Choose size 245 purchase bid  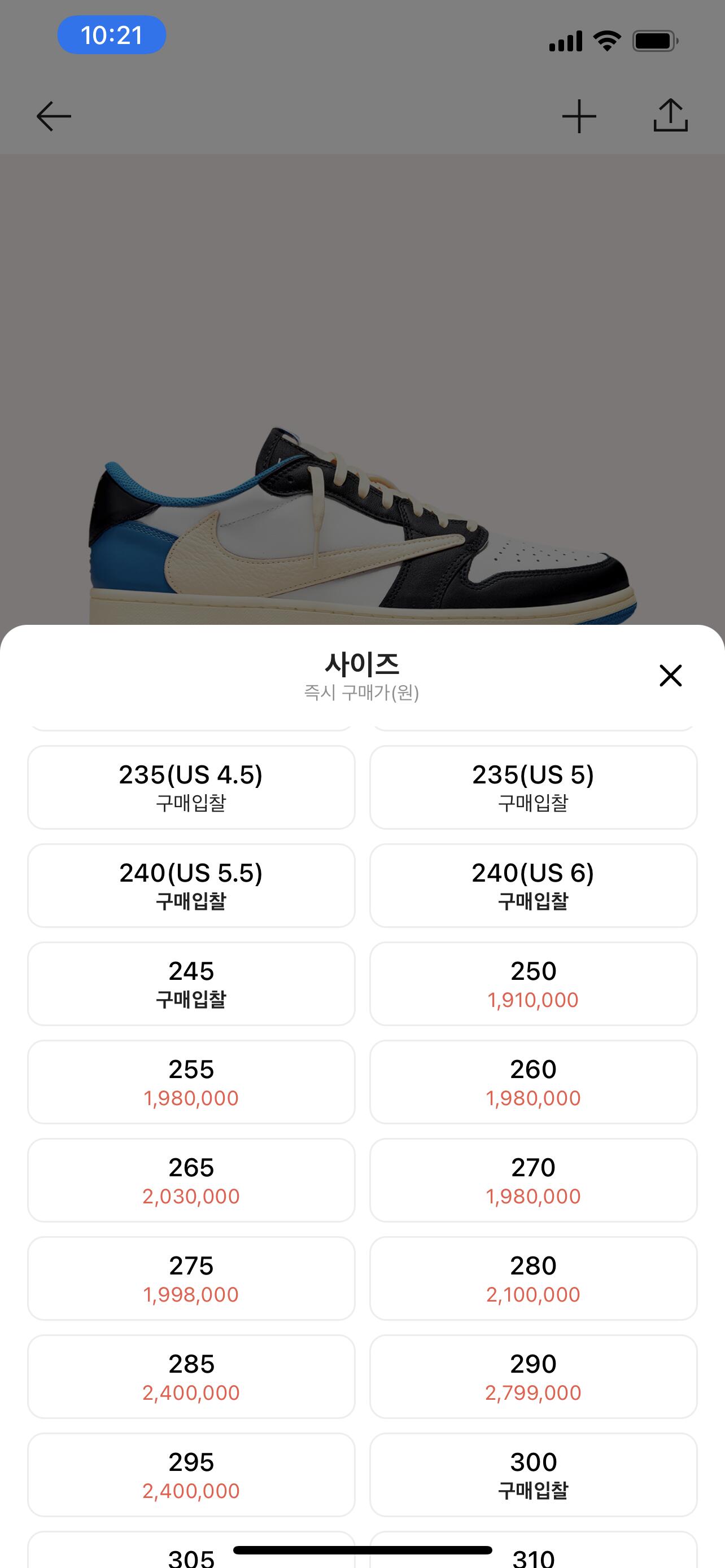coord(191,984)
